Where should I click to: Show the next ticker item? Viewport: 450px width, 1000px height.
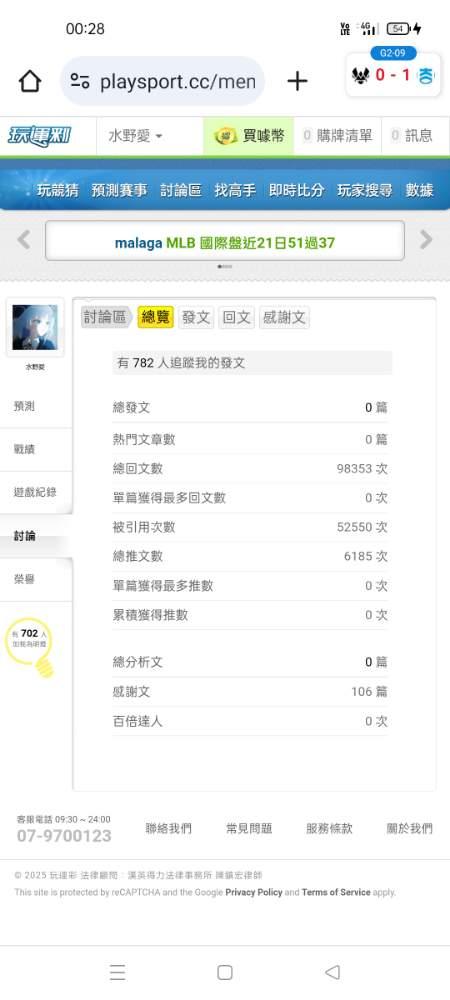coord(426,240)
